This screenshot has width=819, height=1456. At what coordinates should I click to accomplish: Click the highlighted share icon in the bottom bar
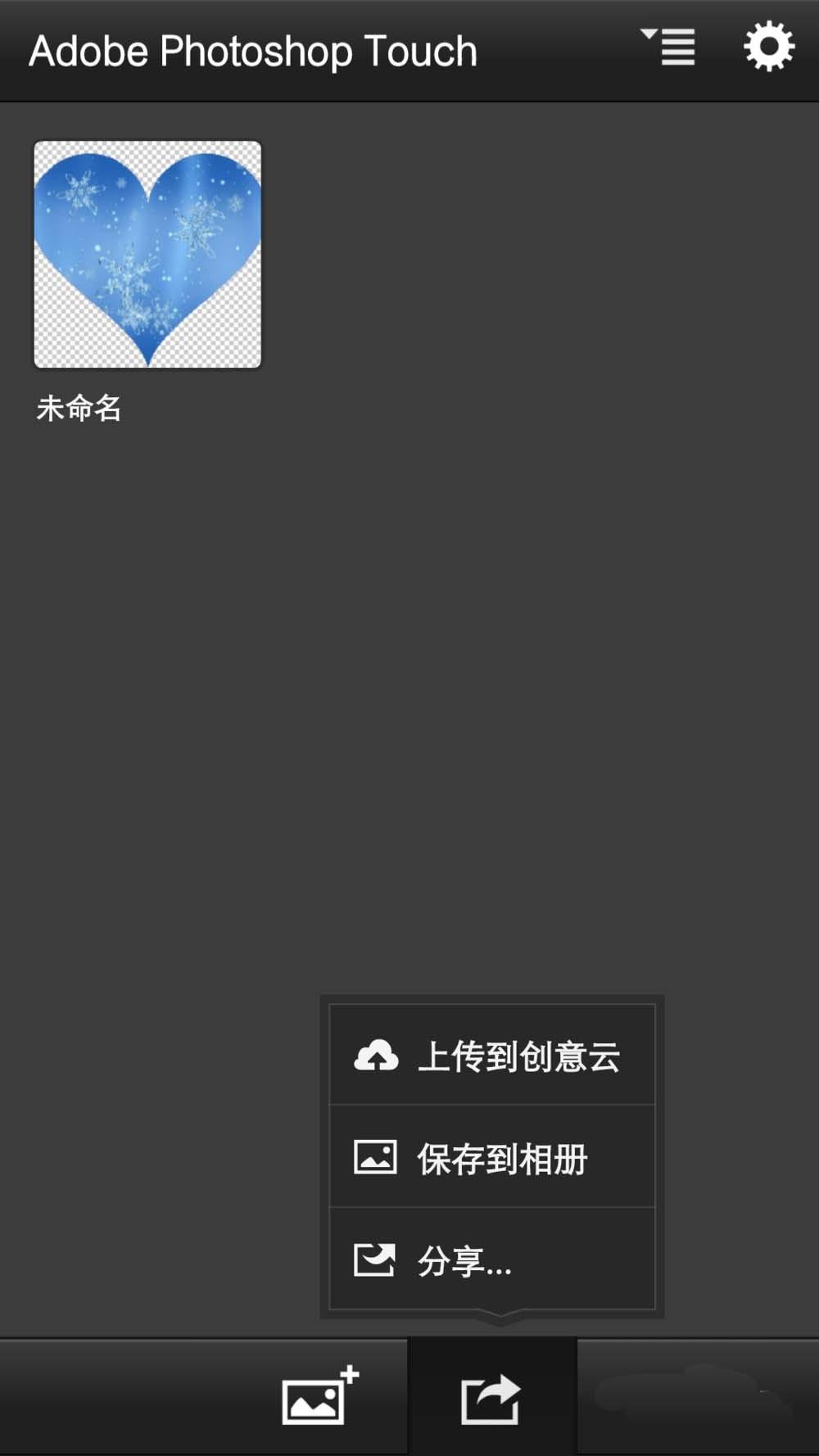(490, 1396)
